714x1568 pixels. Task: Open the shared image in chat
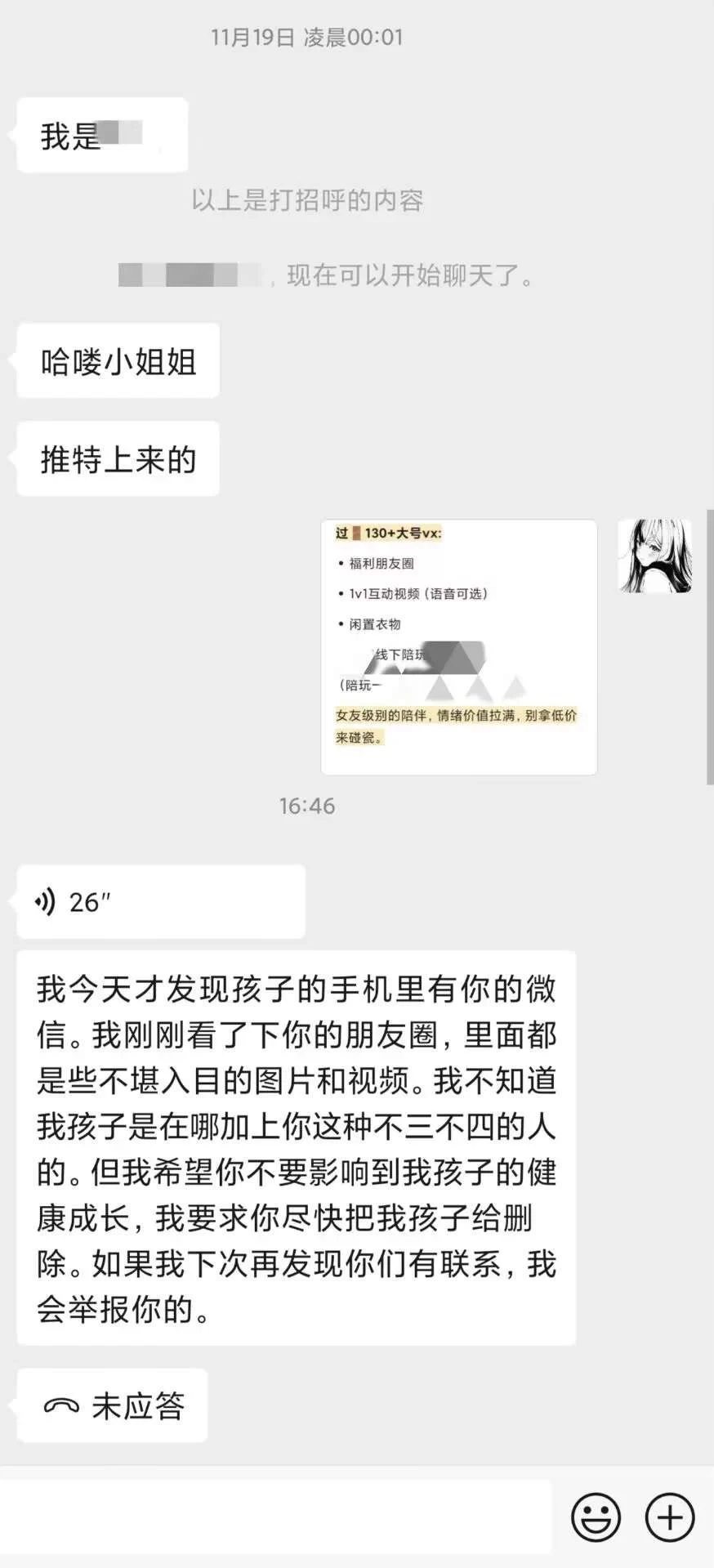458,647
